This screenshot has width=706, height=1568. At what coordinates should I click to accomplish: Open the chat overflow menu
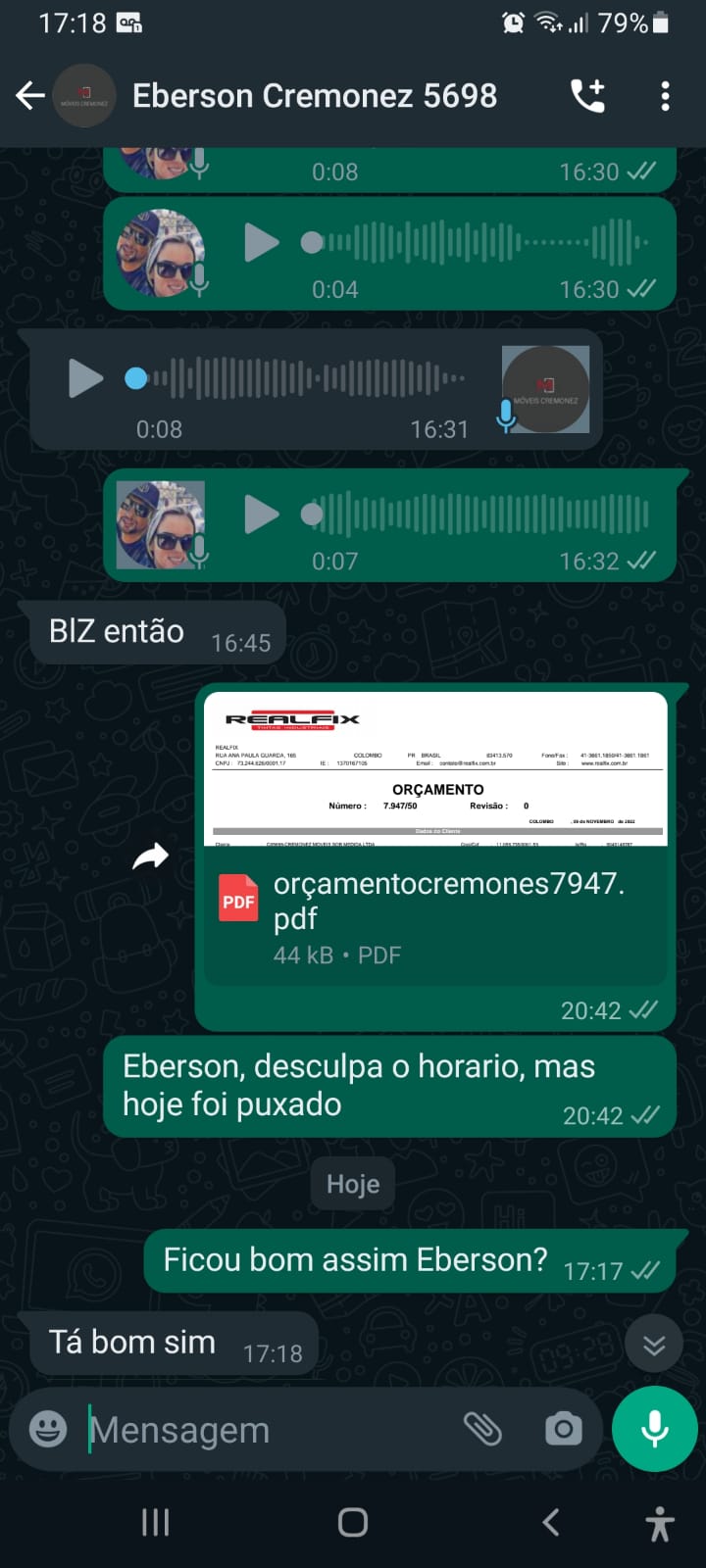pyautogui.click(x=665, y=96)
